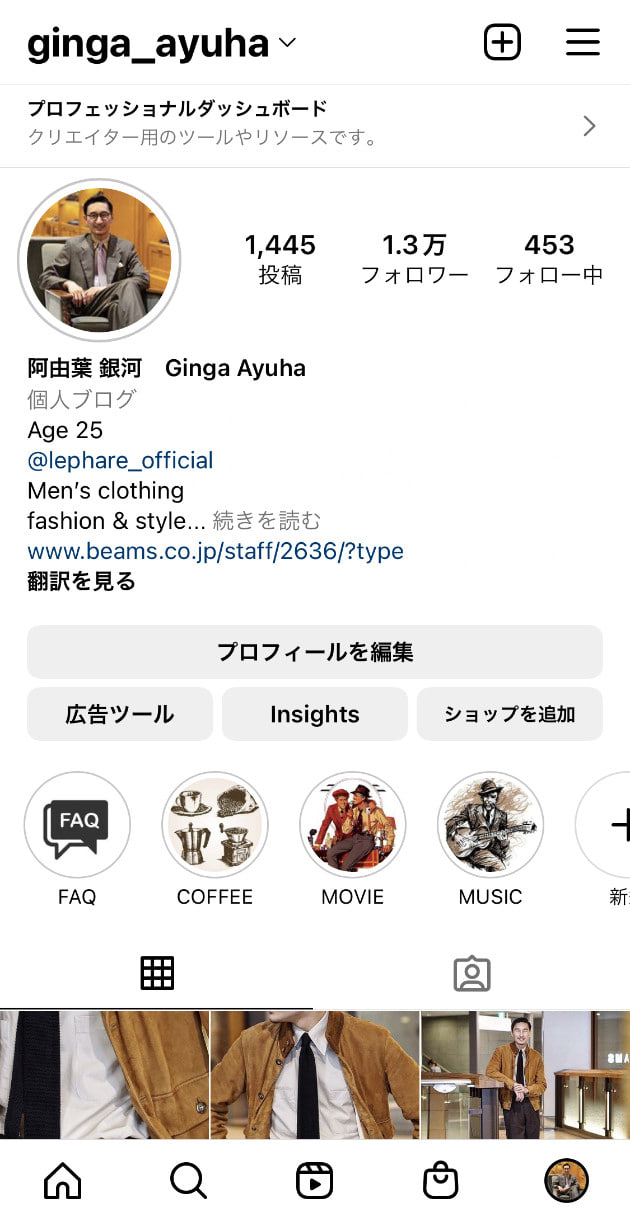Open the www.beams.co.jp staff link

(x=215, y=551)
